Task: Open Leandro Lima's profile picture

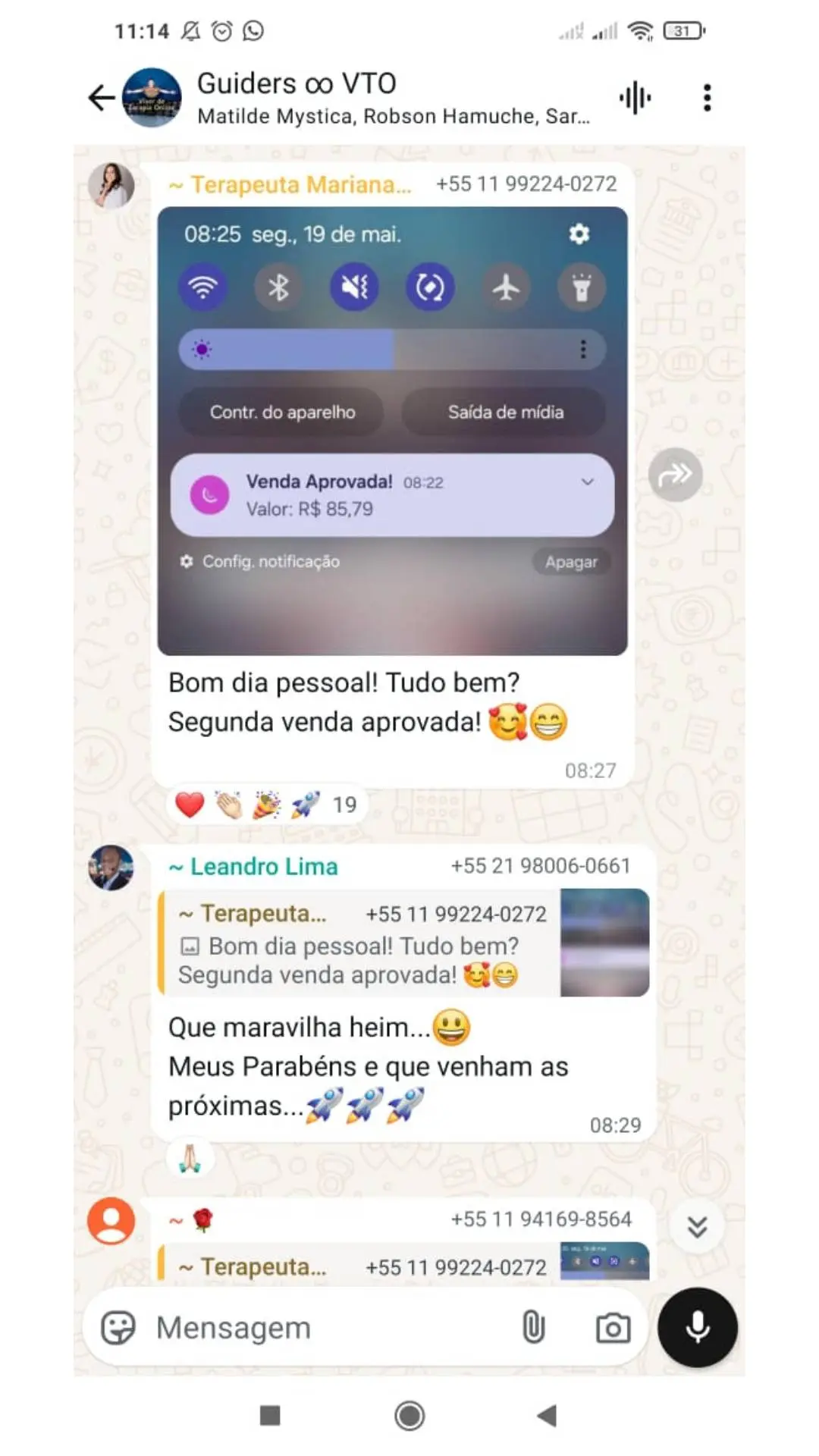Action: (x=111, y=868)
